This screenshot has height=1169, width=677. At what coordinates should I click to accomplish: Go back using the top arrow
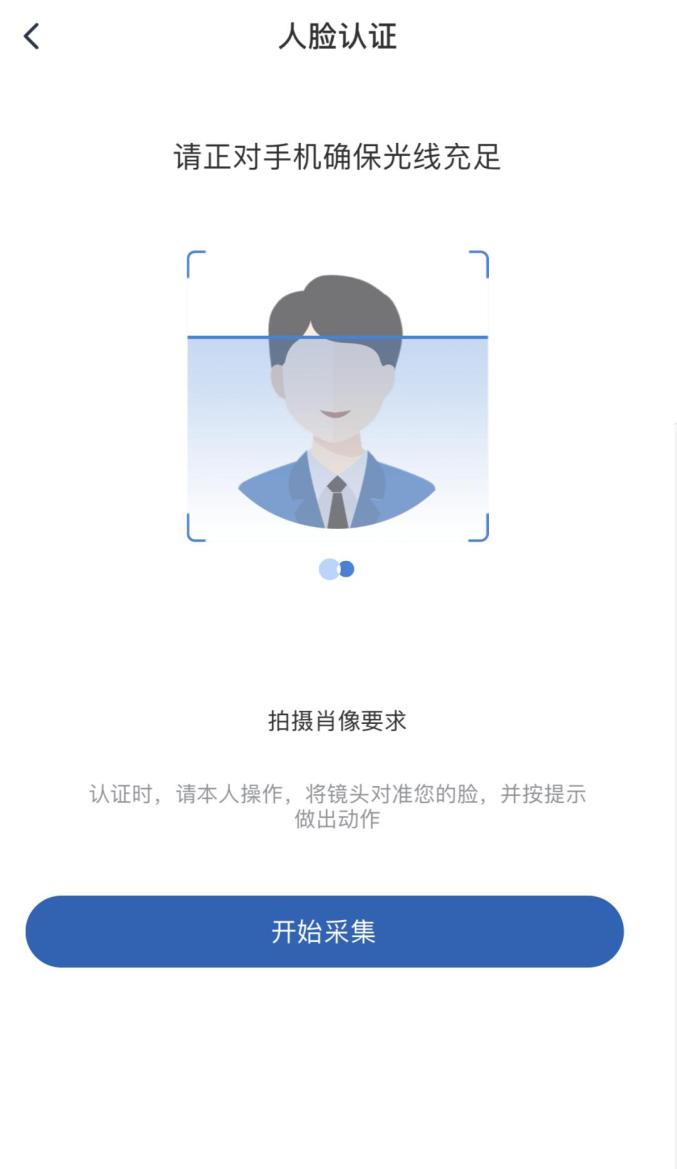tap(32, 37)
